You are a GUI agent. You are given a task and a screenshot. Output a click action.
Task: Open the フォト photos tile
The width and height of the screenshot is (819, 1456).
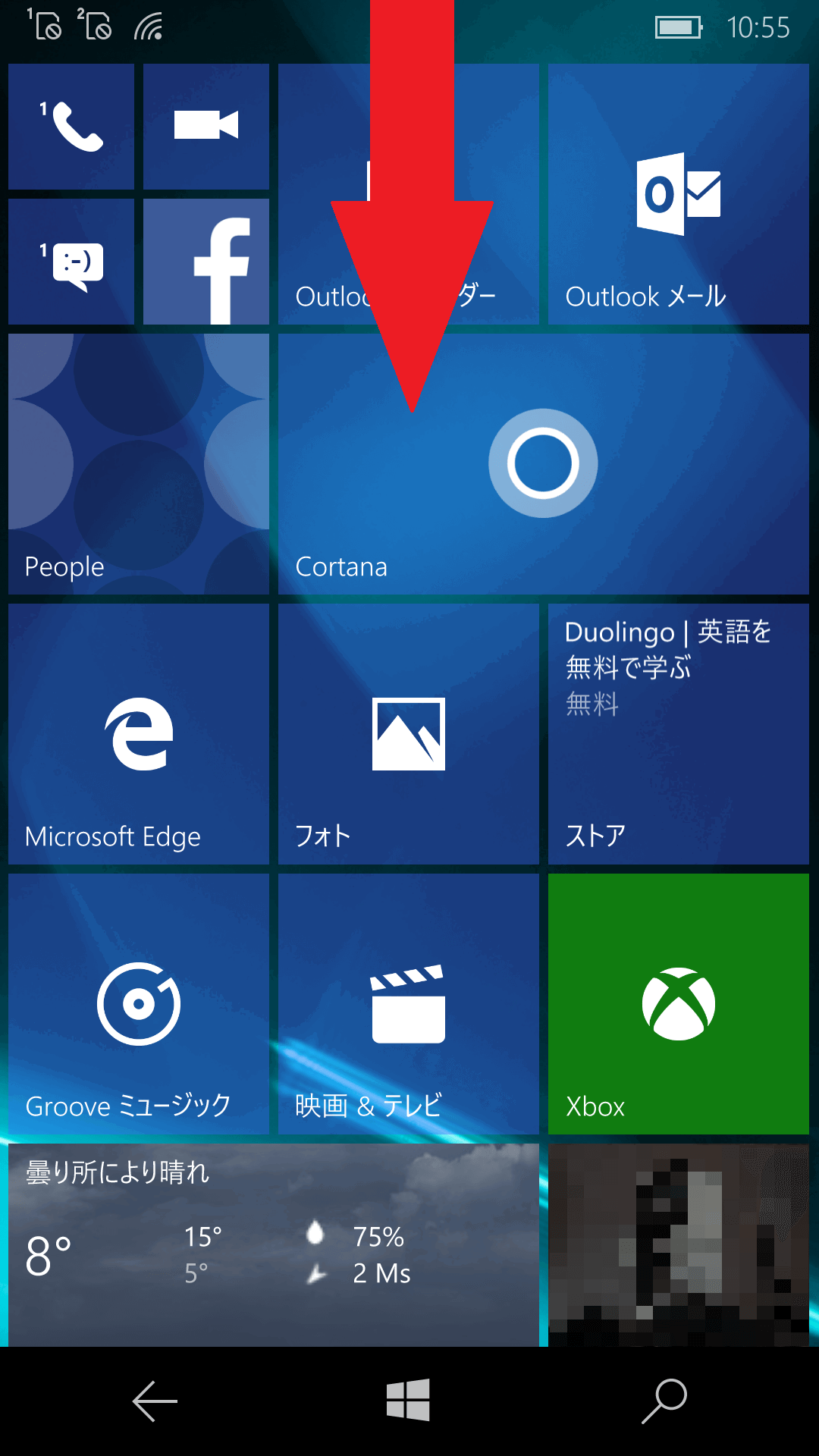pos(408,733)
